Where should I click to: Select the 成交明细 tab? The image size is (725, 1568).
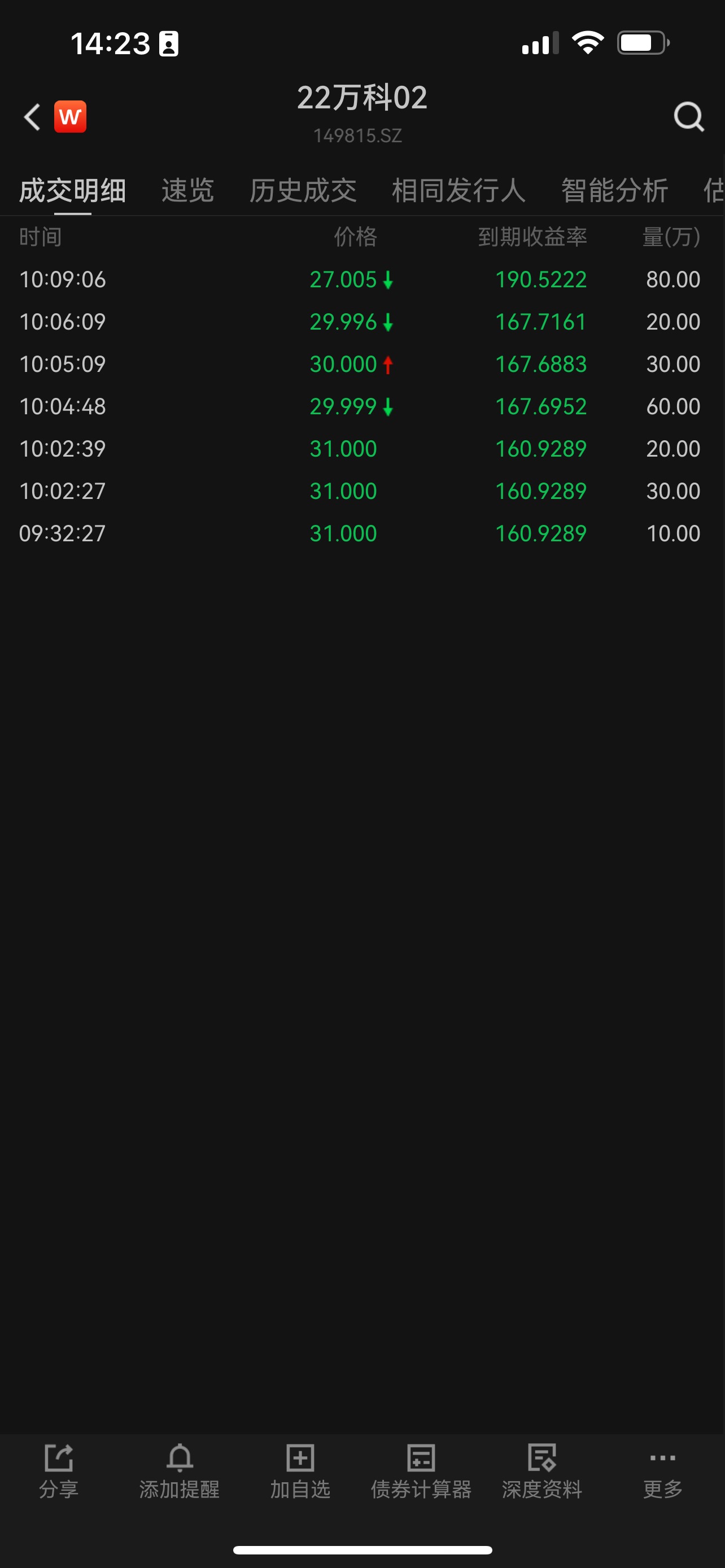click(72, 191)
